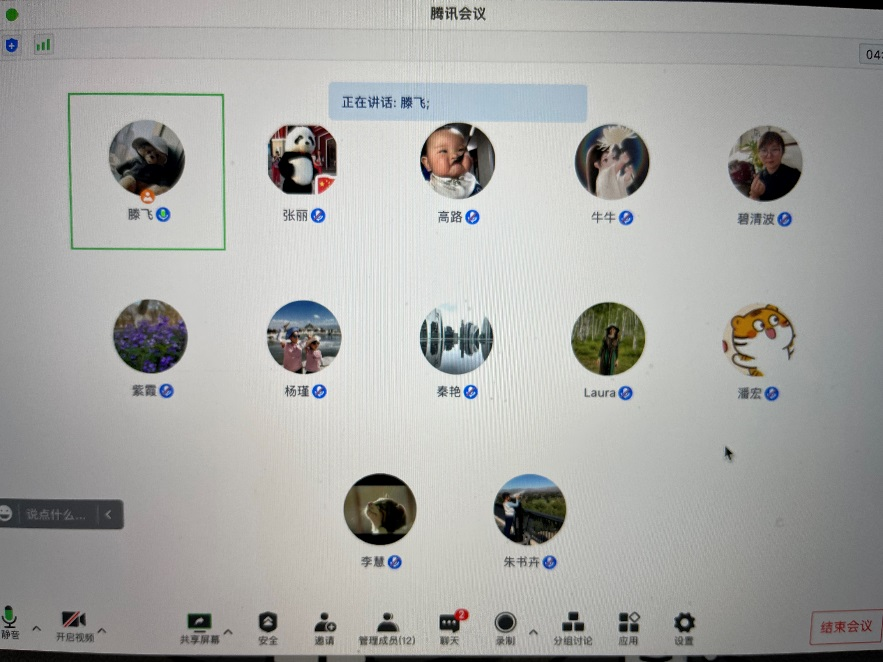Start sharing the screen
The height and width of the screenshot is (662, 883).
click(x=199, y=627)
